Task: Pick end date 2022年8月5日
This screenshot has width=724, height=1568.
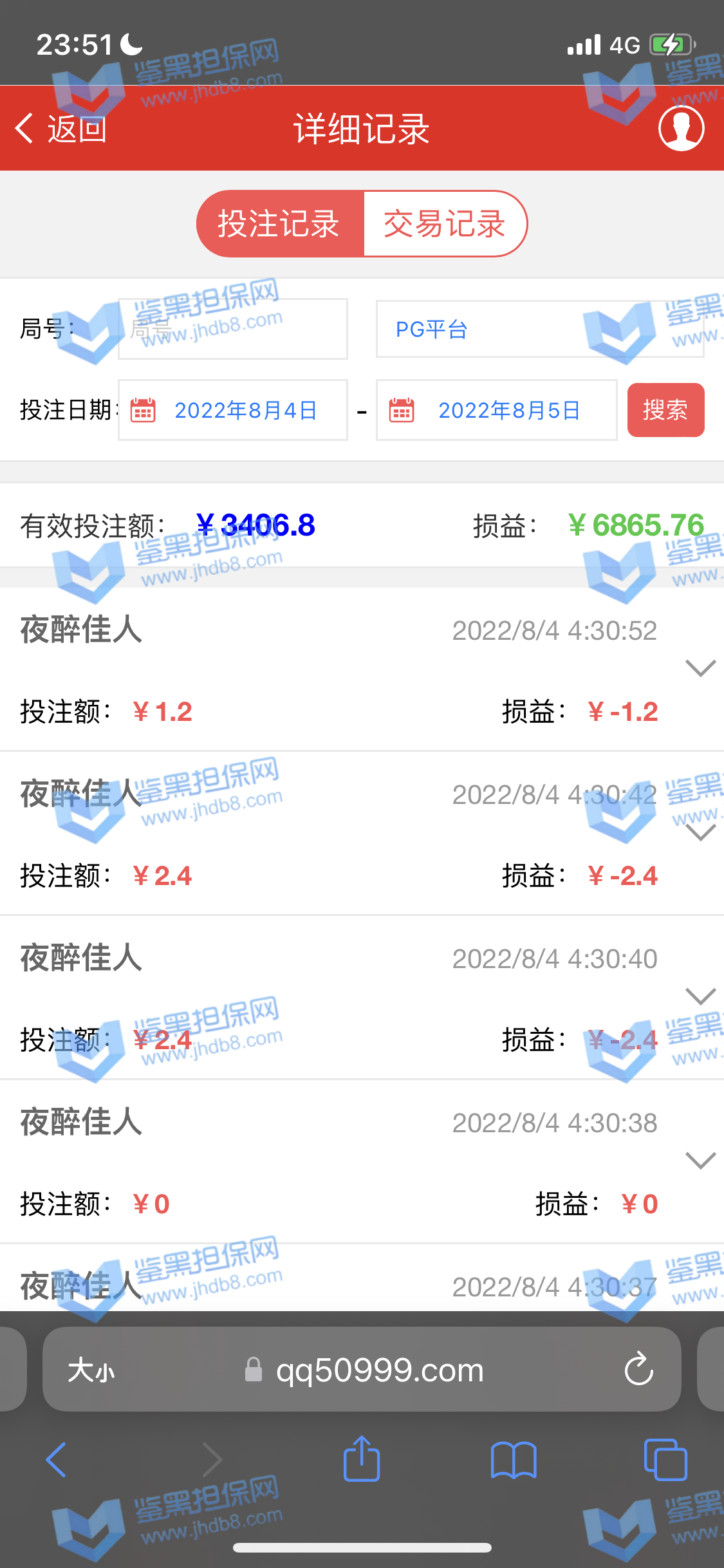Action: point(496,410)
